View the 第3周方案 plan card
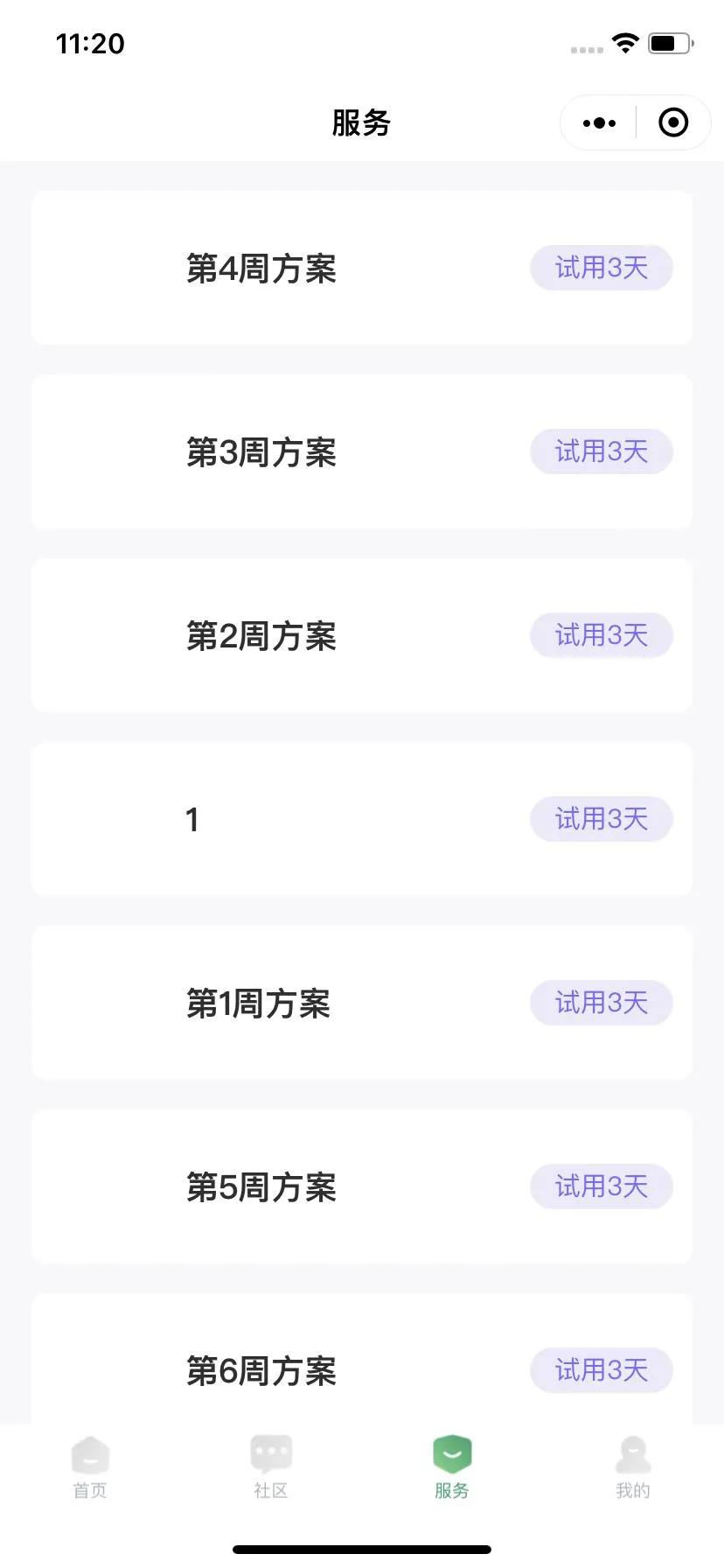The width and height of the screenshot is (724, 1568). pyautogui.click(x=261, y=452)
